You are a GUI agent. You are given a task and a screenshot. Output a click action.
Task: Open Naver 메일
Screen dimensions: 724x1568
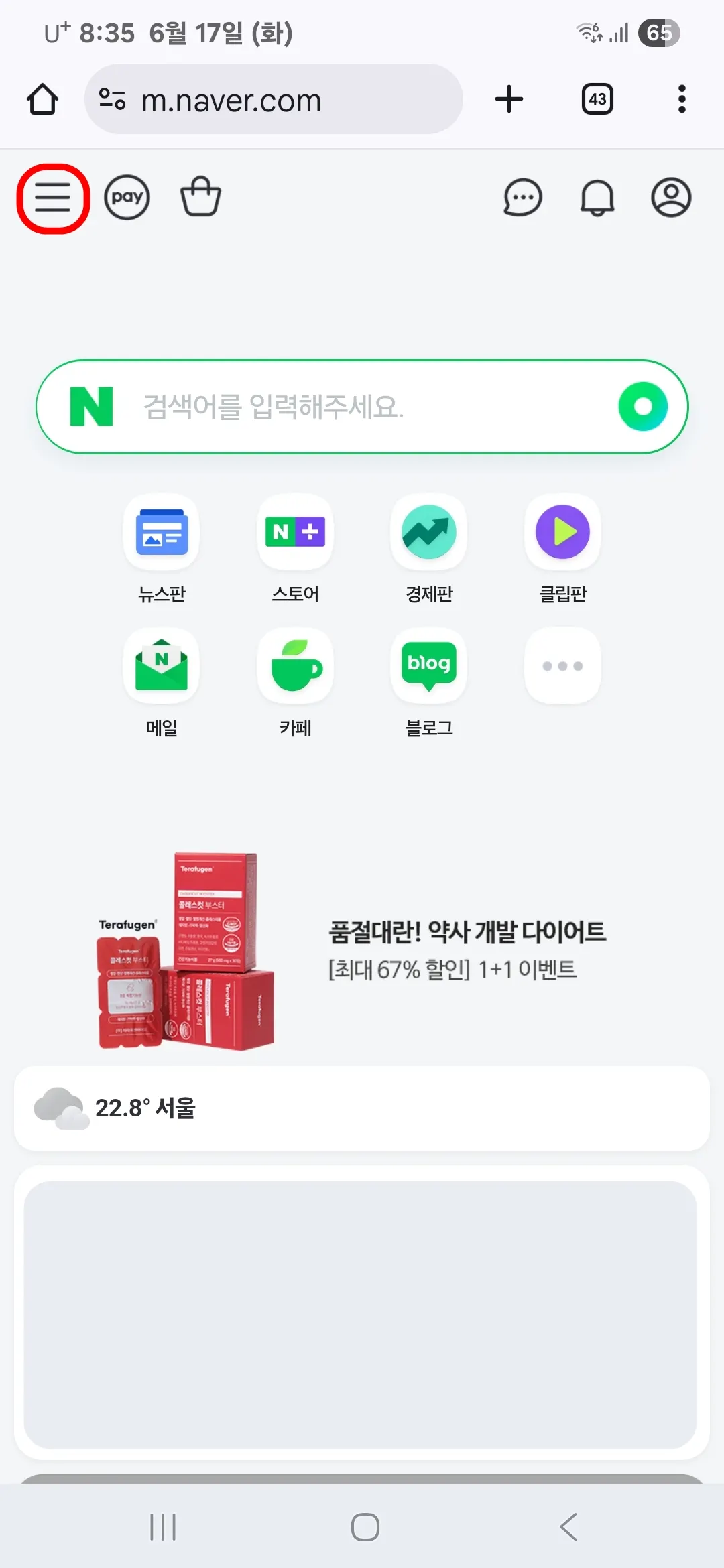tap(161, 667)
